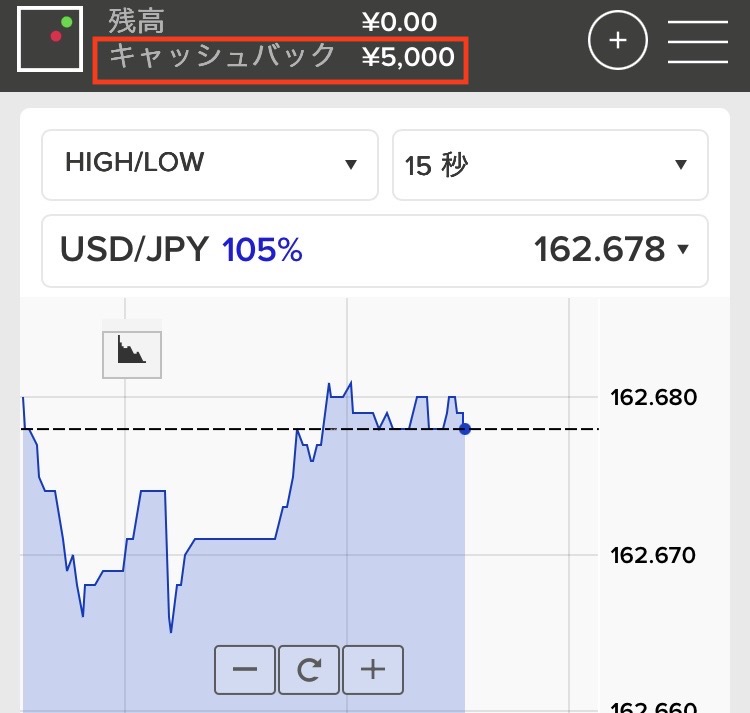This screenshot has width=750, height=713.
Task: Open the USD/JPY asset selector
Action: click(x=375, y=251)
